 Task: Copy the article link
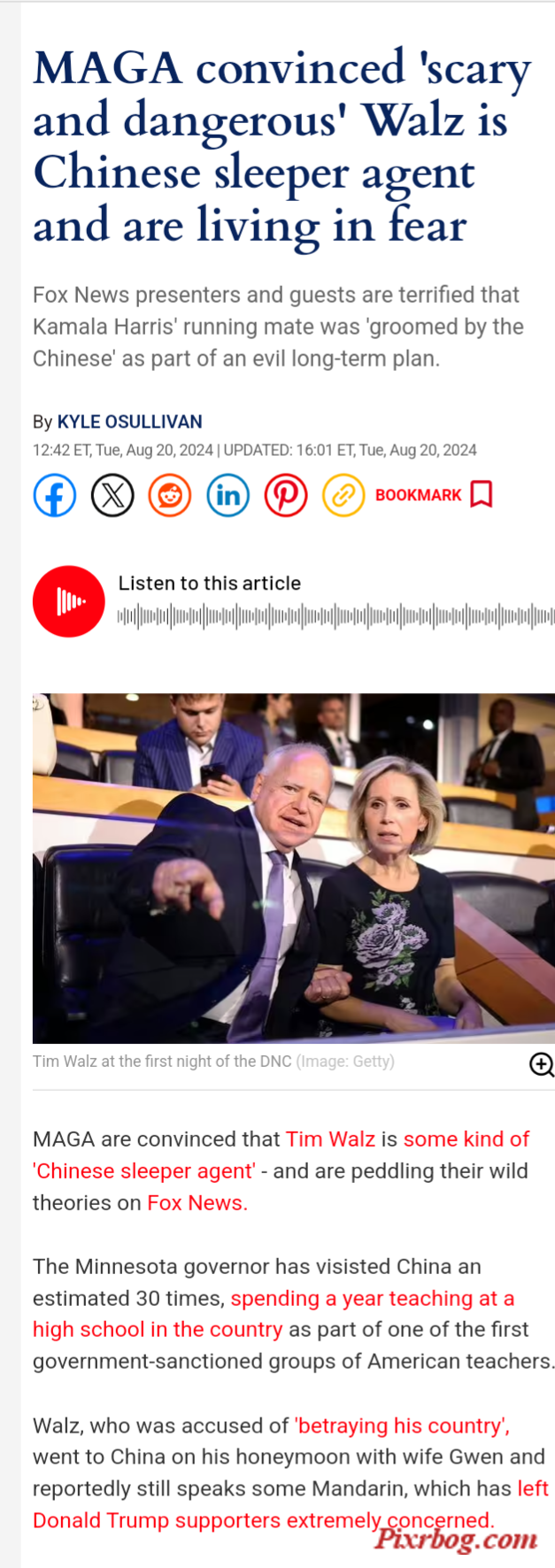pyautogui.click(x=343, y=495)
